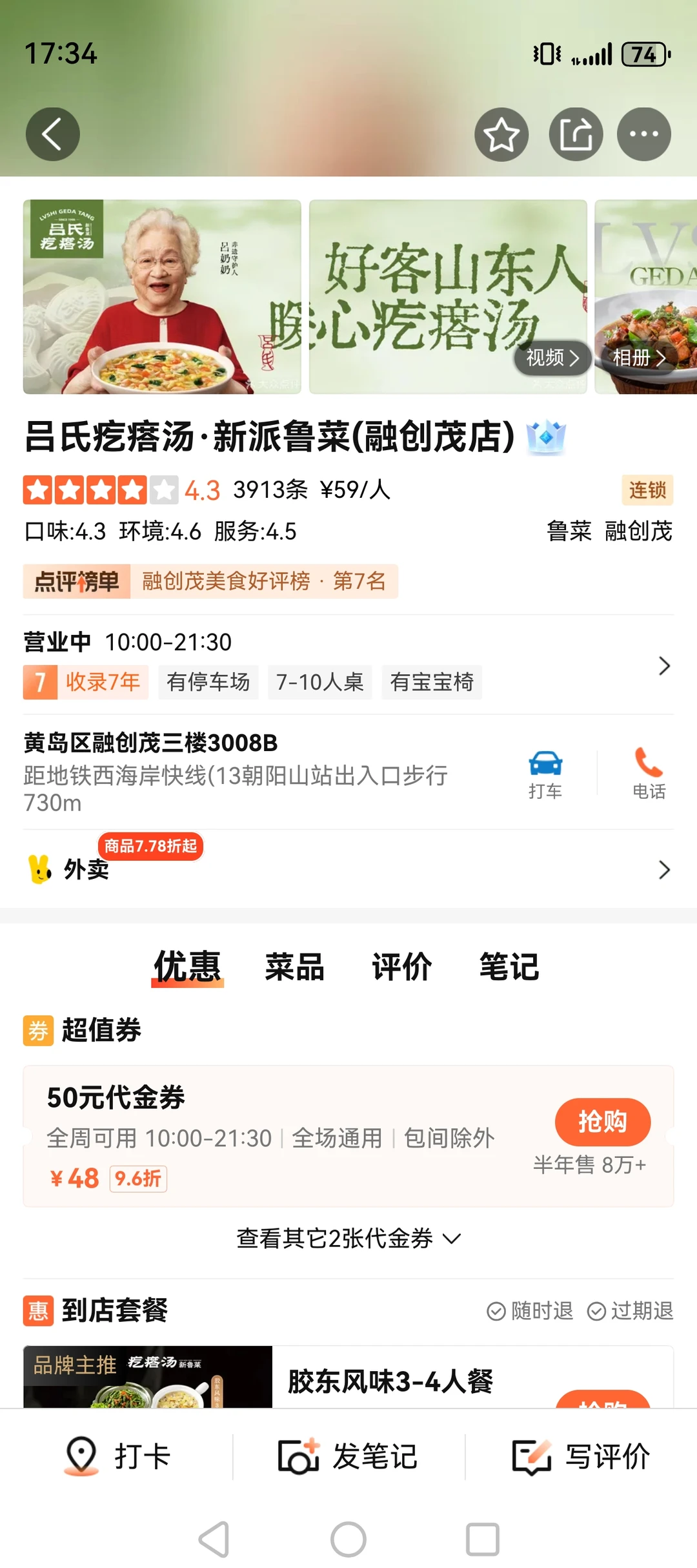Switch to the 菜品 tab
The height and width of the screenshot is (1568, 697).
coord(294,967)
